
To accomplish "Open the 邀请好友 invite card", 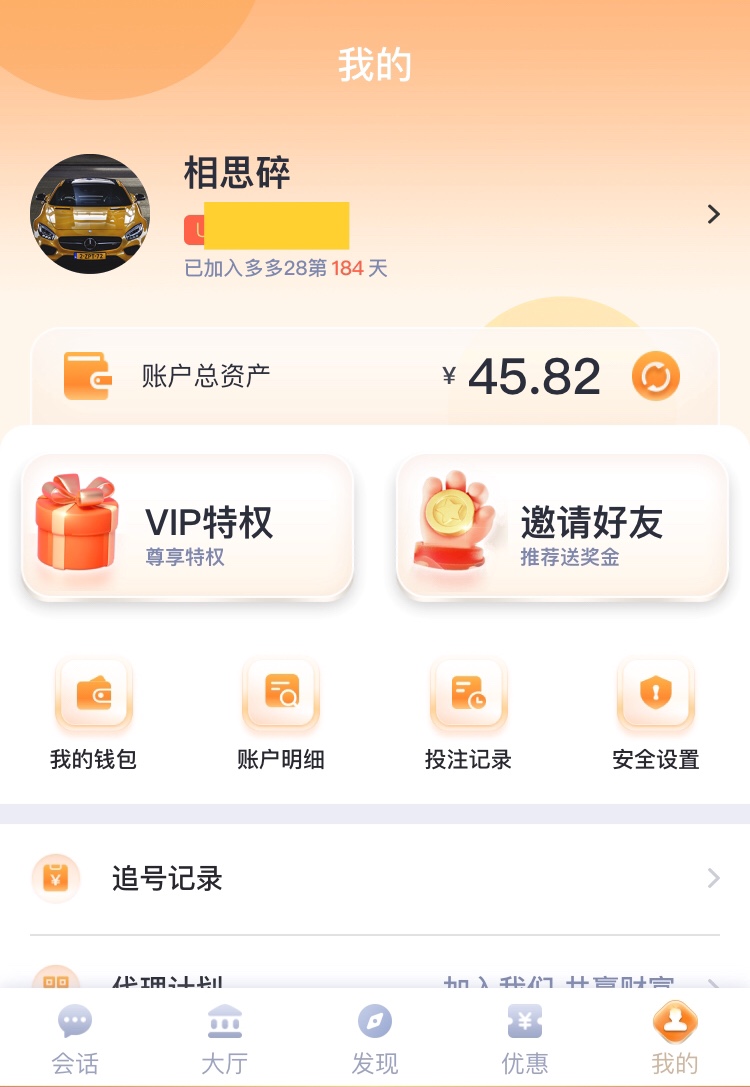I will tap(562, 527).
